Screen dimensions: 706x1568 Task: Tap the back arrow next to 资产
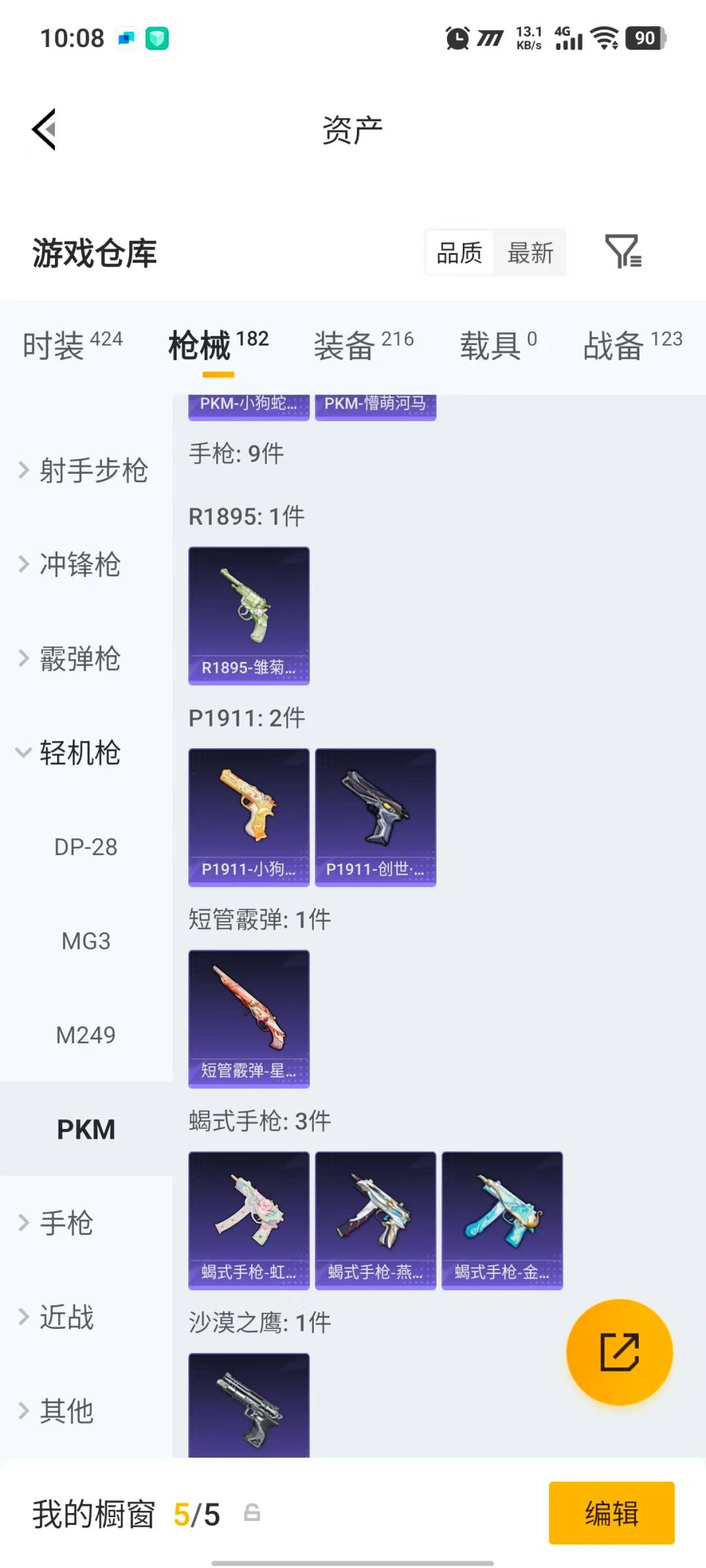pos(43,129)
